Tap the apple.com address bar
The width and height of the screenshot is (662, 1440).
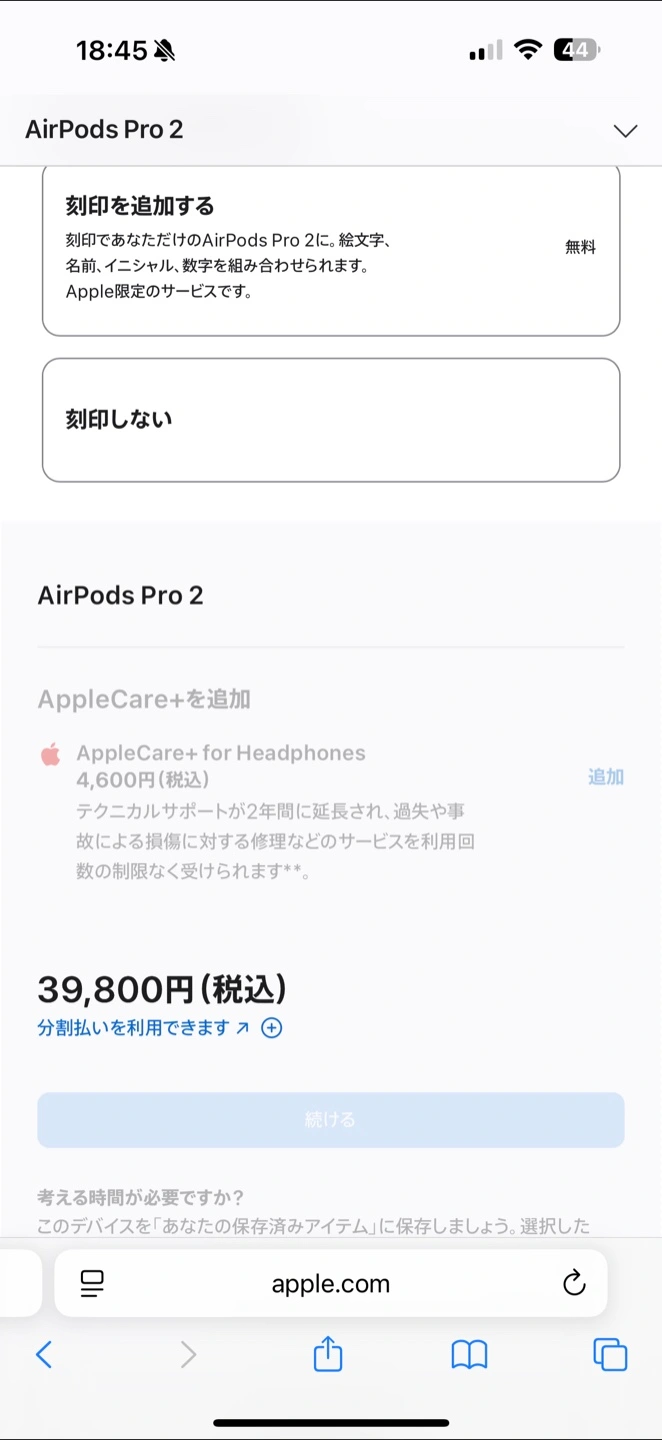(x=330, y=1284)
